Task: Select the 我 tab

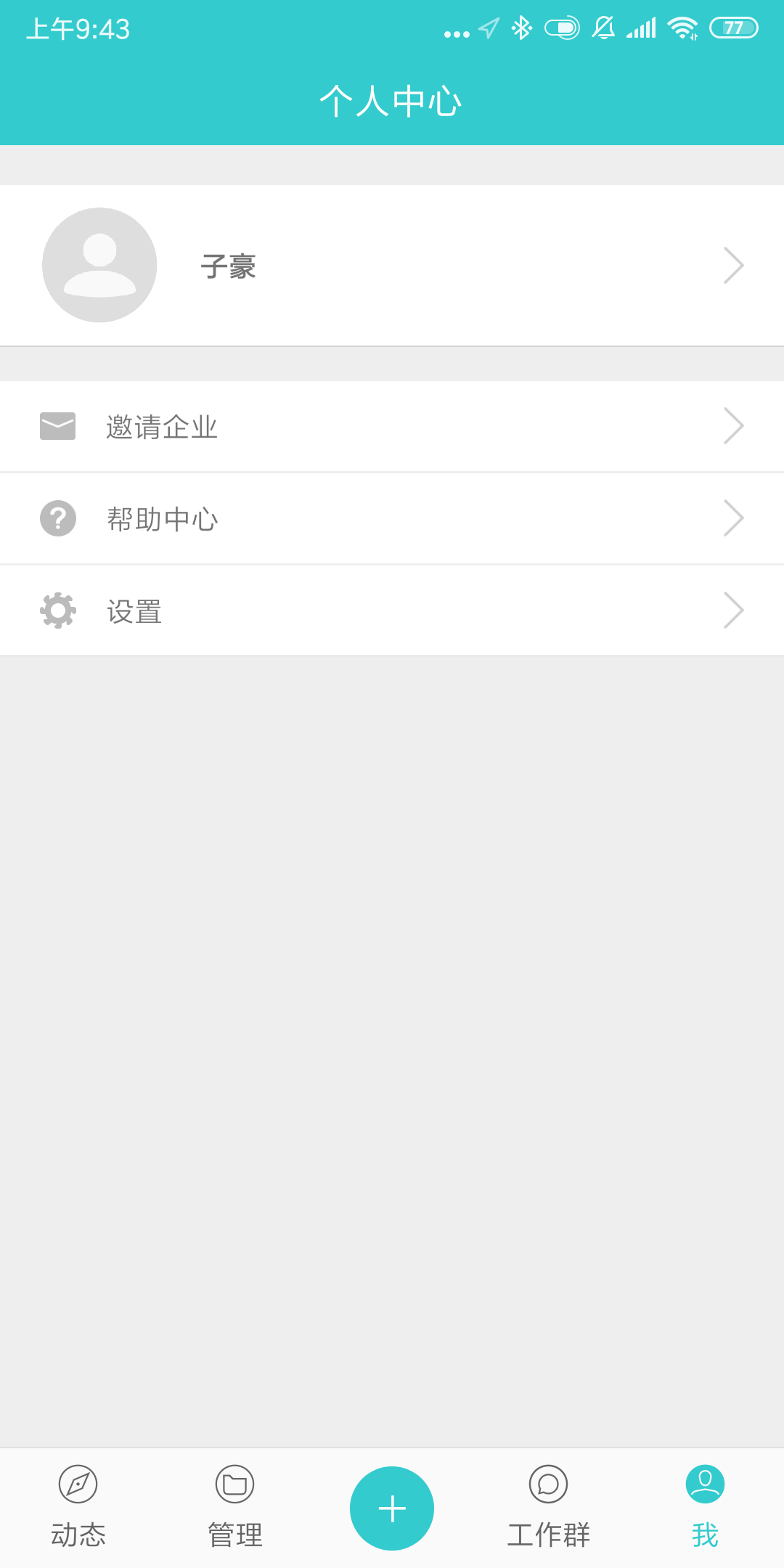Action: (705, 1507)
